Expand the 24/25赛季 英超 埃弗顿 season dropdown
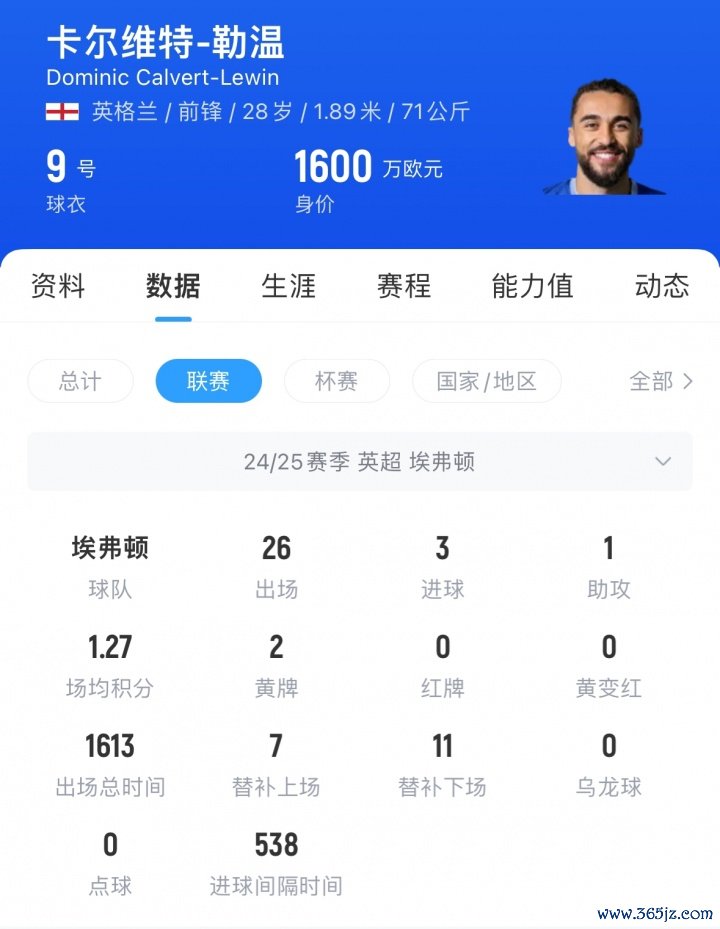This screenshot has width=720, height=929. click(360, 461)
